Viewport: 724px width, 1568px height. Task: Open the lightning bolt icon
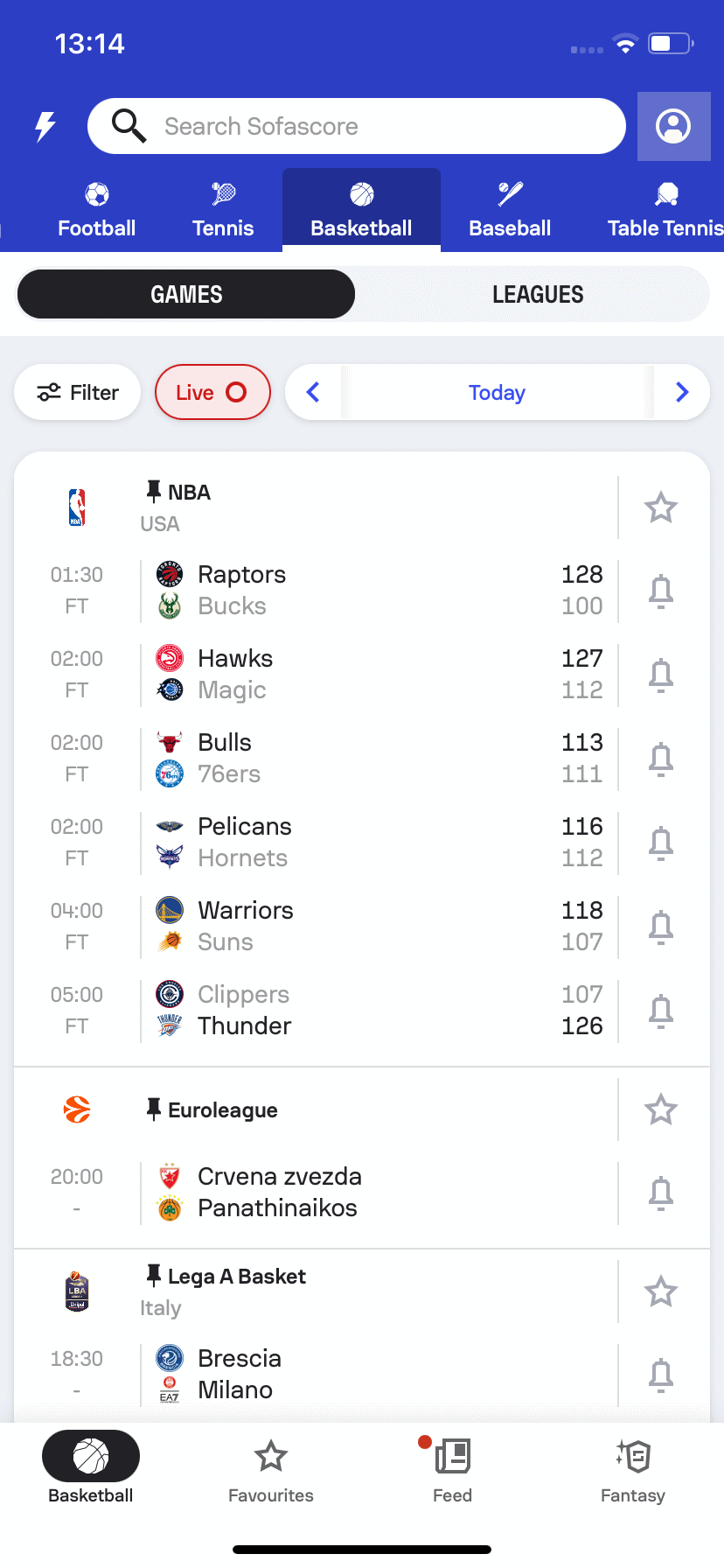[x=45, y=126]
